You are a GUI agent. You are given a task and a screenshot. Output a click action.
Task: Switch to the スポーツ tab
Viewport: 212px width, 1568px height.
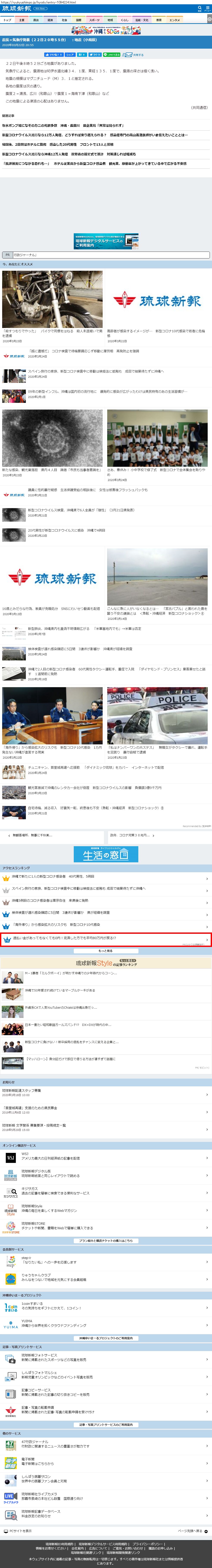tap(94, 20)
